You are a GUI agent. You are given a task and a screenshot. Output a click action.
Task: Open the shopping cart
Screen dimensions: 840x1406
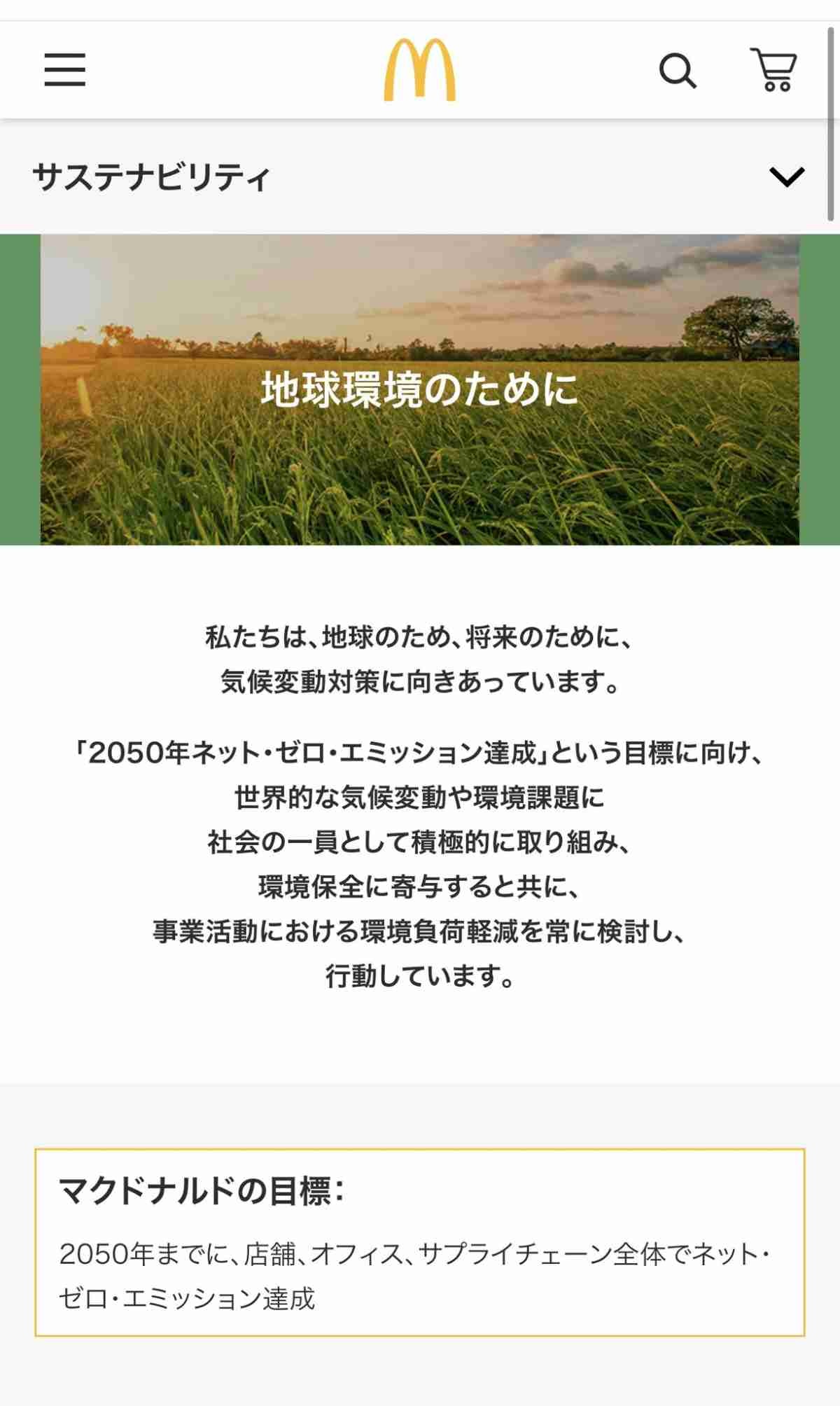tap(773, 70)
